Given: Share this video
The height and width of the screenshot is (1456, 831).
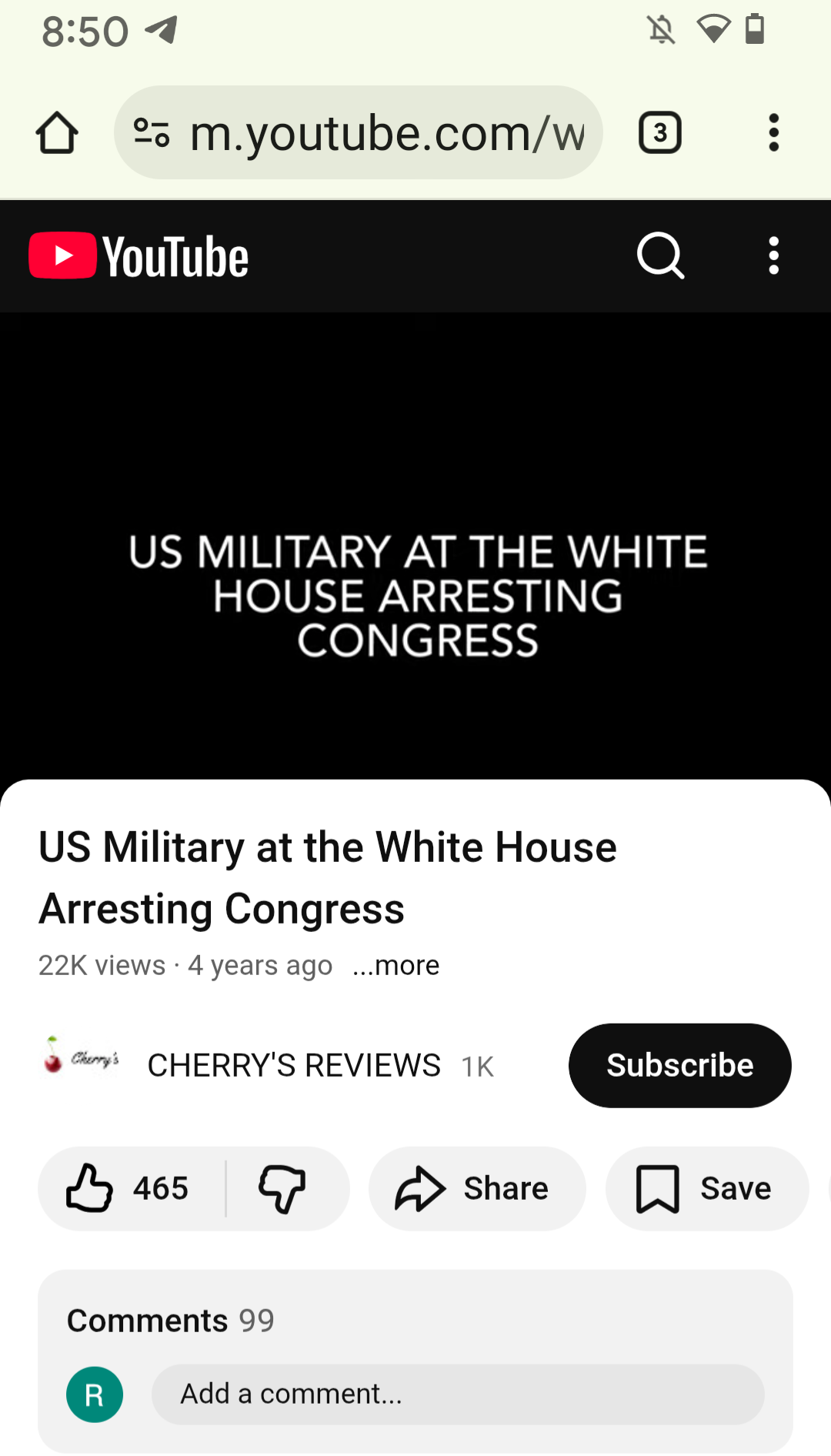Looking at the screenshot, I should pos(476,1188).
